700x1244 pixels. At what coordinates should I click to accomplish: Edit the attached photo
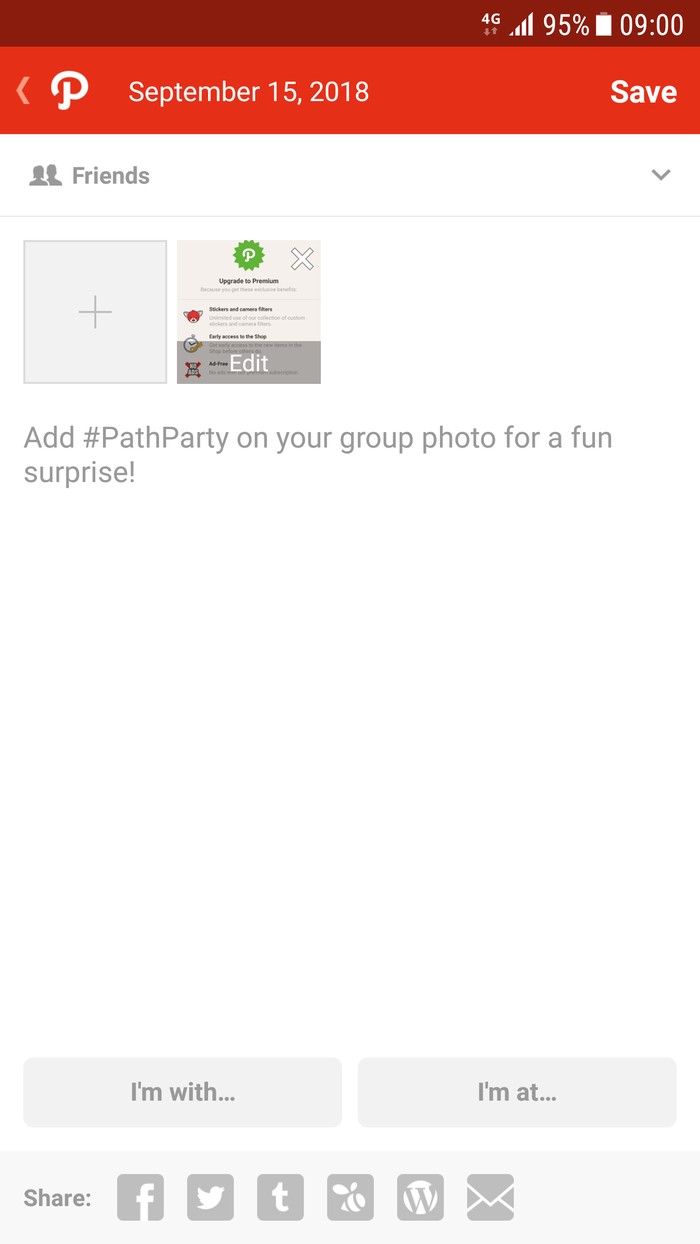[249, 362]
